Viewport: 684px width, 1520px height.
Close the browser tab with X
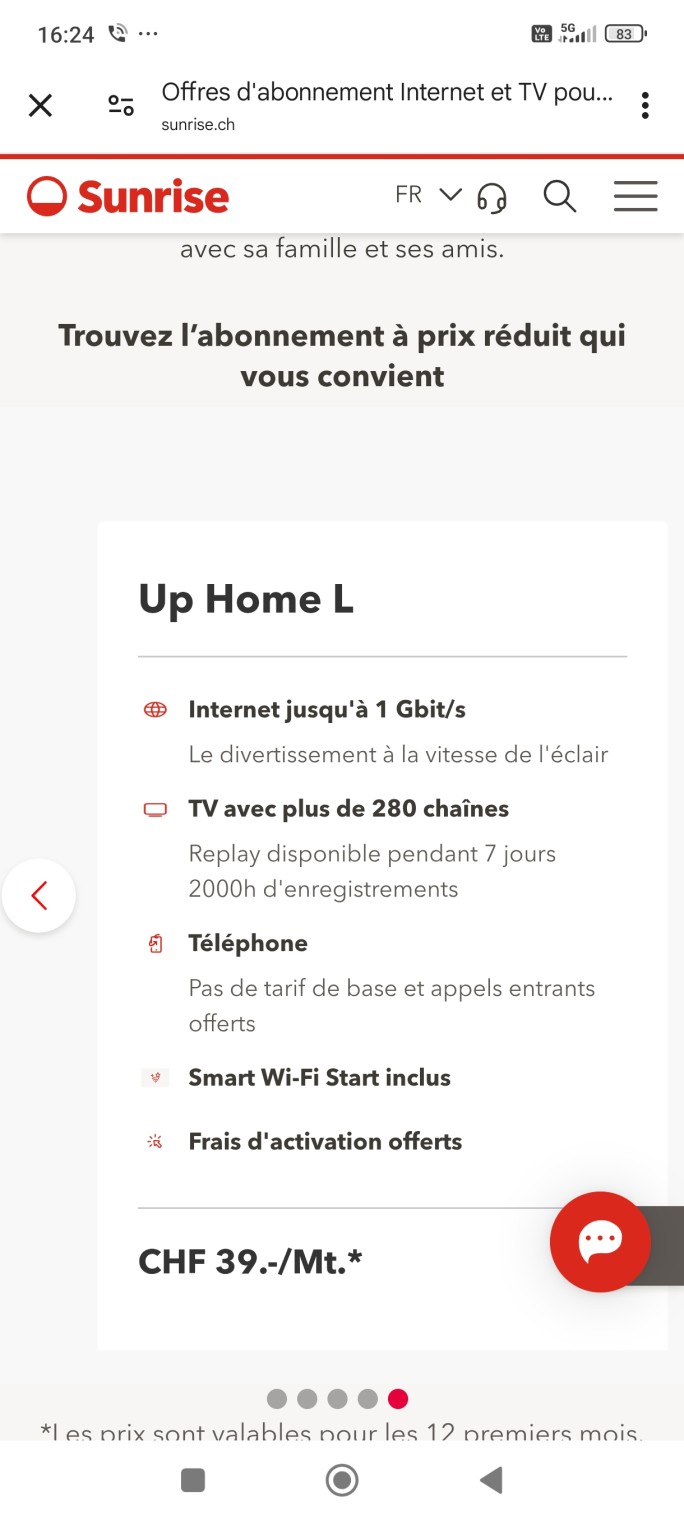(x=40, y=105)
